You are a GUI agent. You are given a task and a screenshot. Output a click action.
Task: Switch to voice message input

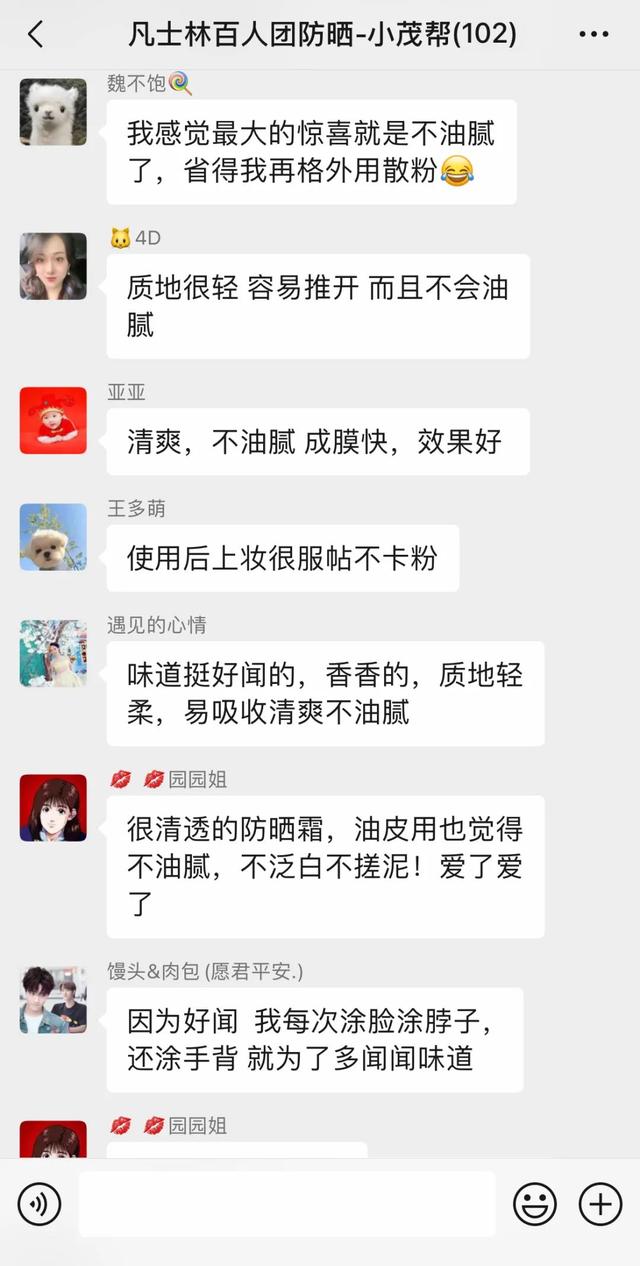pos(40,1204)
